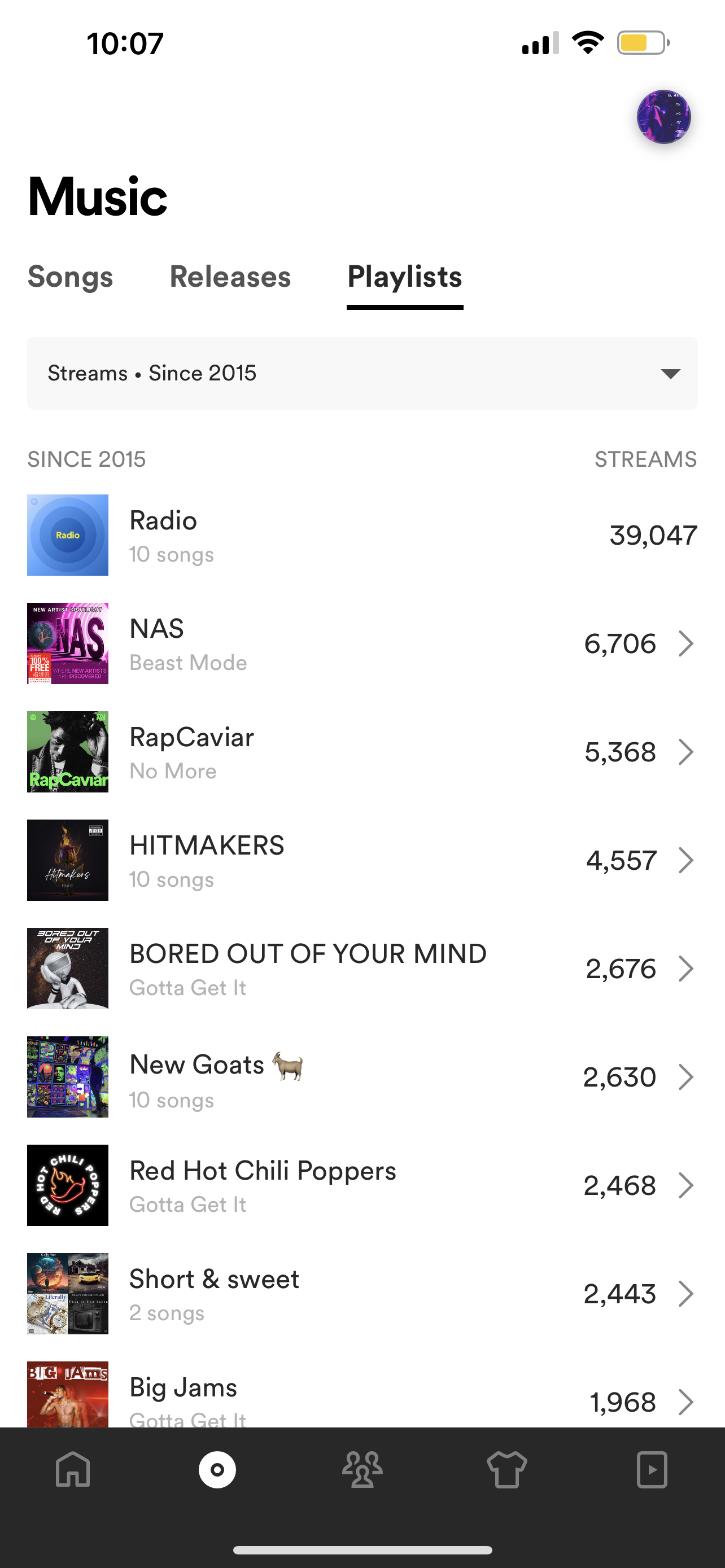Select the Playlists tab
This screenshot has height=1568, width=725.
click(405, 277)
